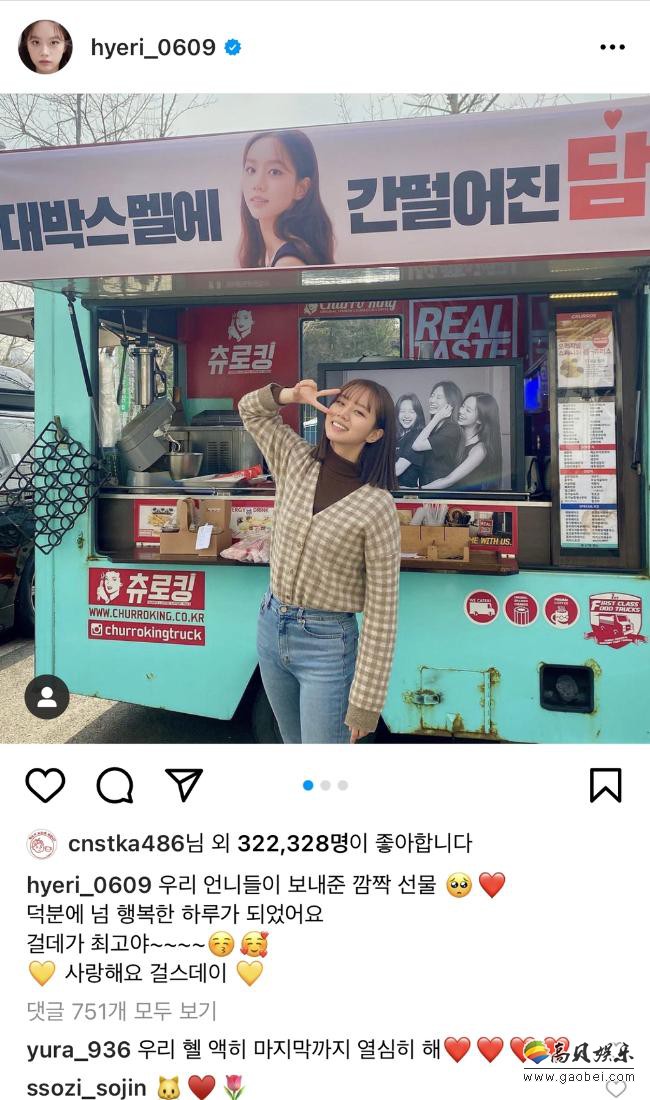Image resolution: width=650 pixels, height=1100 pixels.
Task: Open the three-dot post options menu
Action: tap(612, 47)
